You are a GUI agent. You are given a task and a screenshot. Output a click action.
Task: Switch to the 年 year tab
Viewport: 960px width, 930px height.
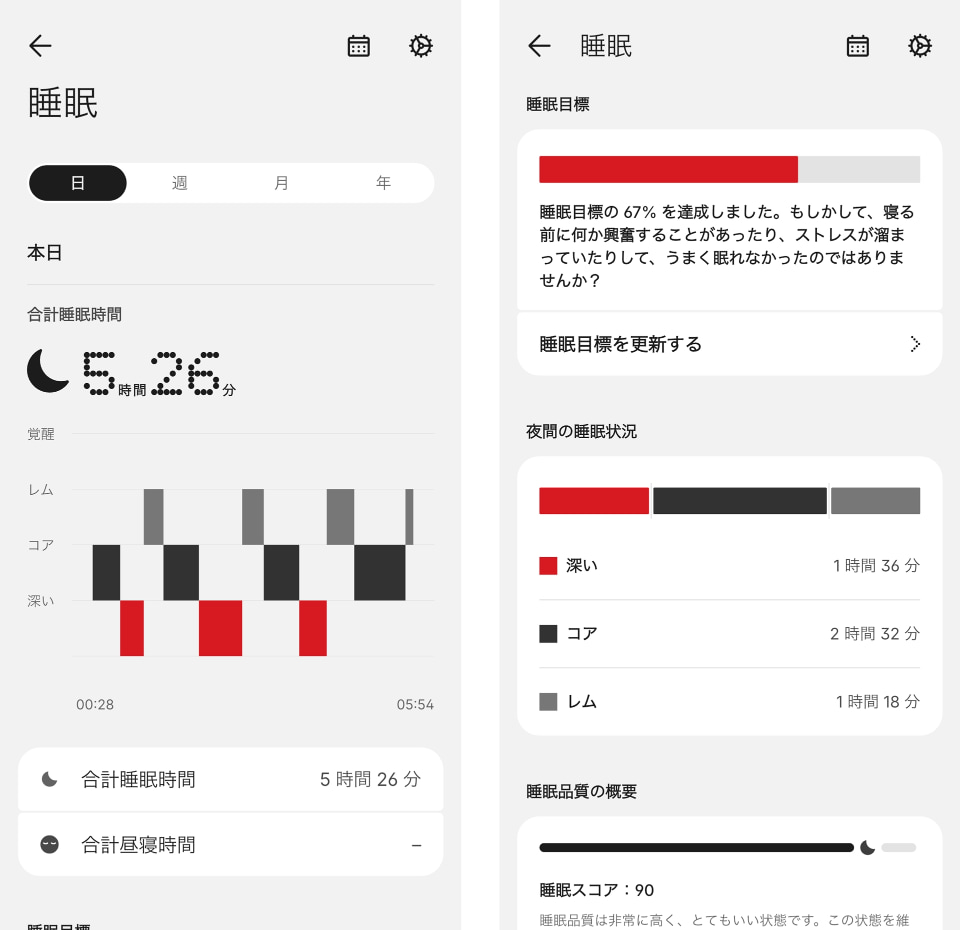383,183
